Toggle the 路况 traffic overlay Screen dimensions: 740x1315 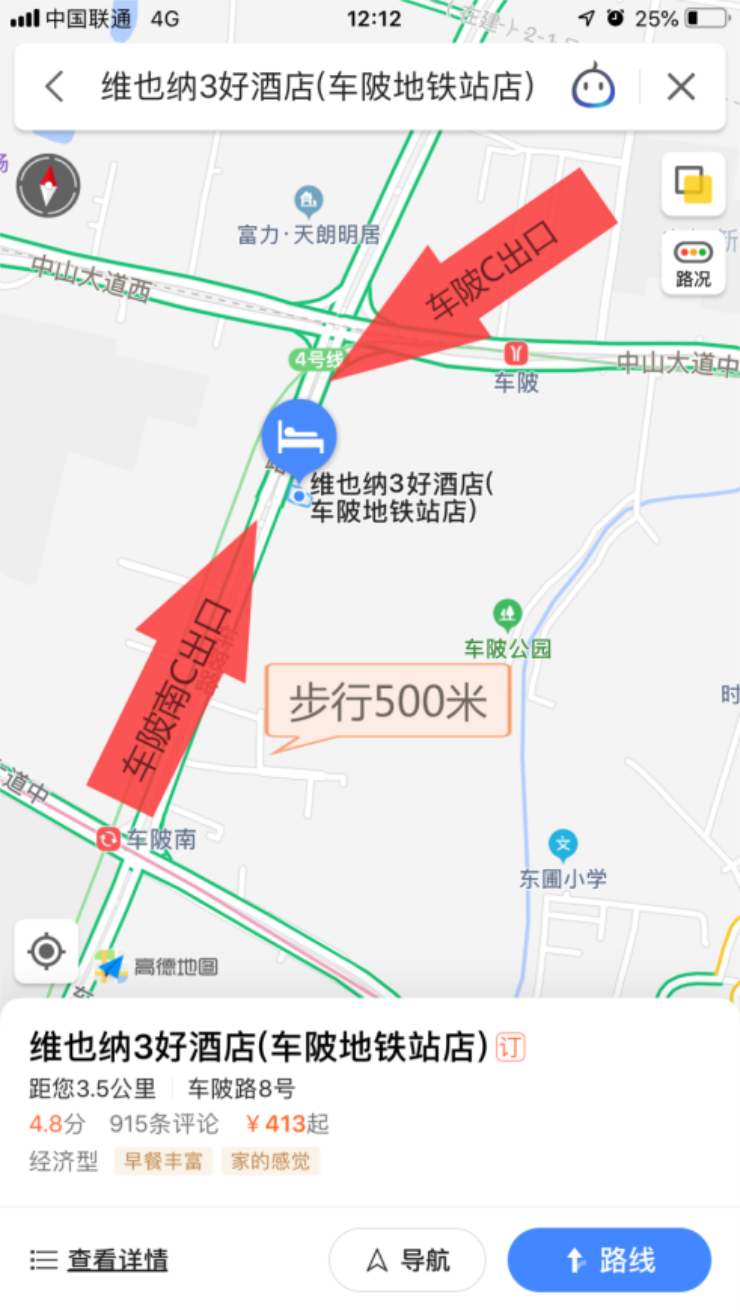coord(693,262)
